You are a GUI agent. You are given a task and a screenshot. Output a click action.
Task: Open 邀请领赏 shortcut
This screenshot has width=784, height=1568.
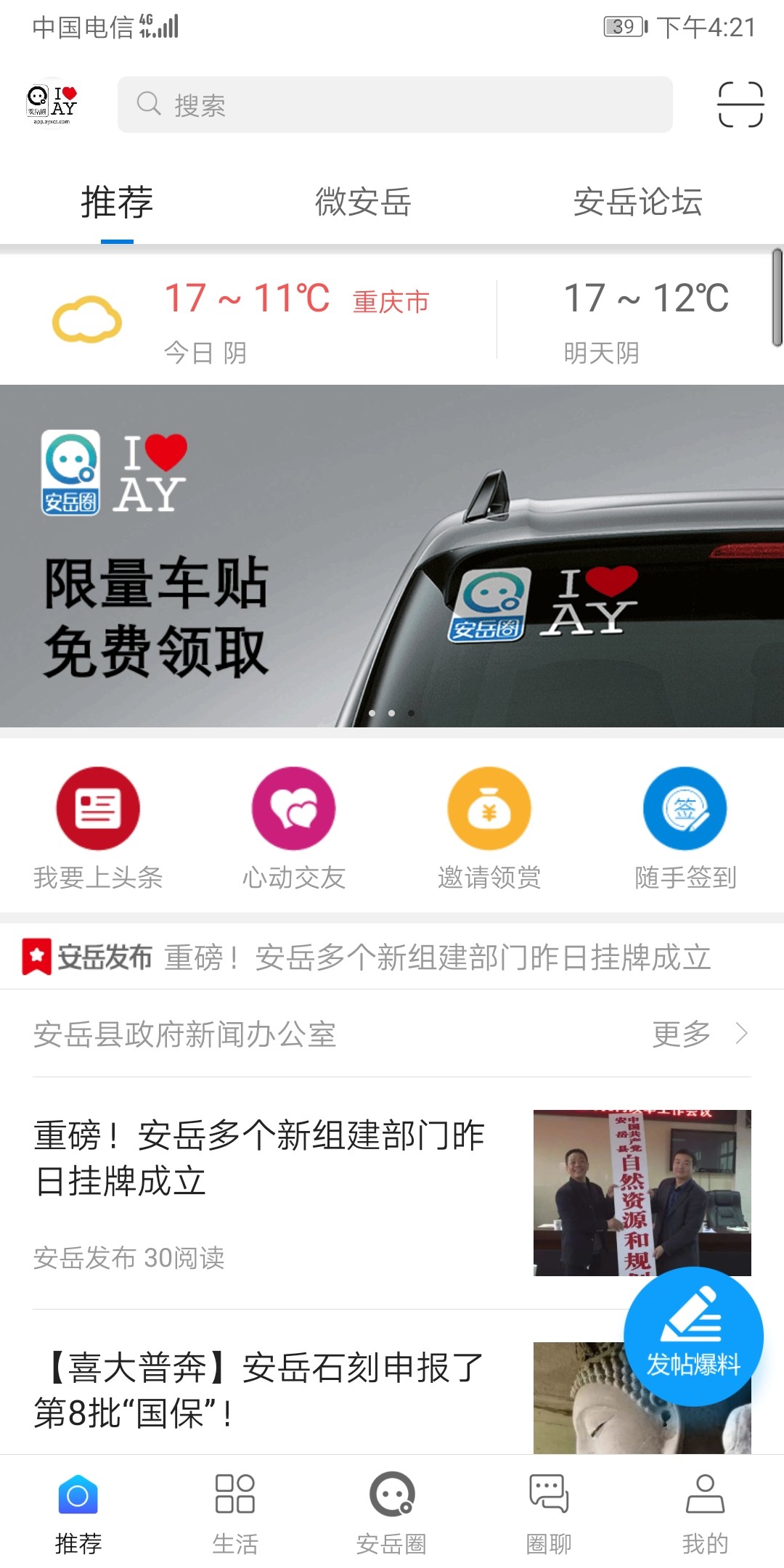pyautogui.click(x=489, y=828)
